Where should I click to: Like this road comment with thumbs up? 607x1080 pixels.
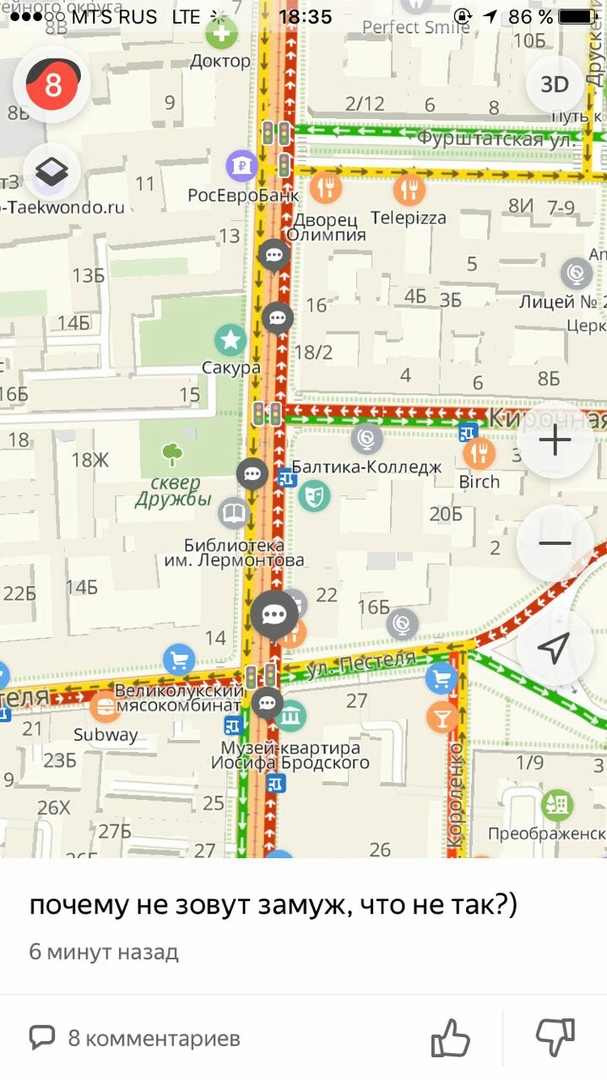[x=450, y=1038]
